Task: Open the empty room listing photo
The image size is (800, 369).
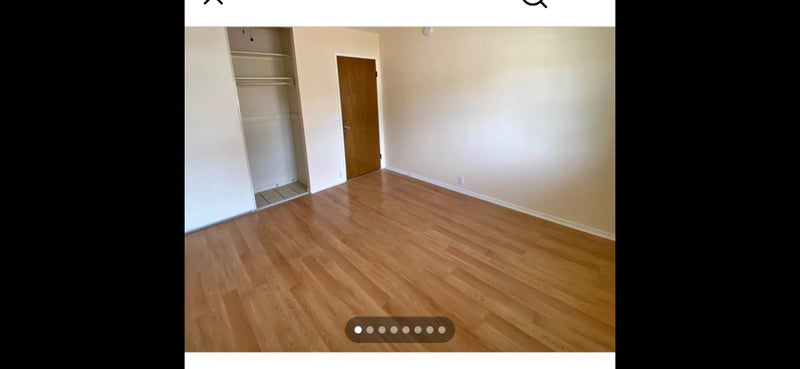Action: pyautogui.click(x=399, y=189)
